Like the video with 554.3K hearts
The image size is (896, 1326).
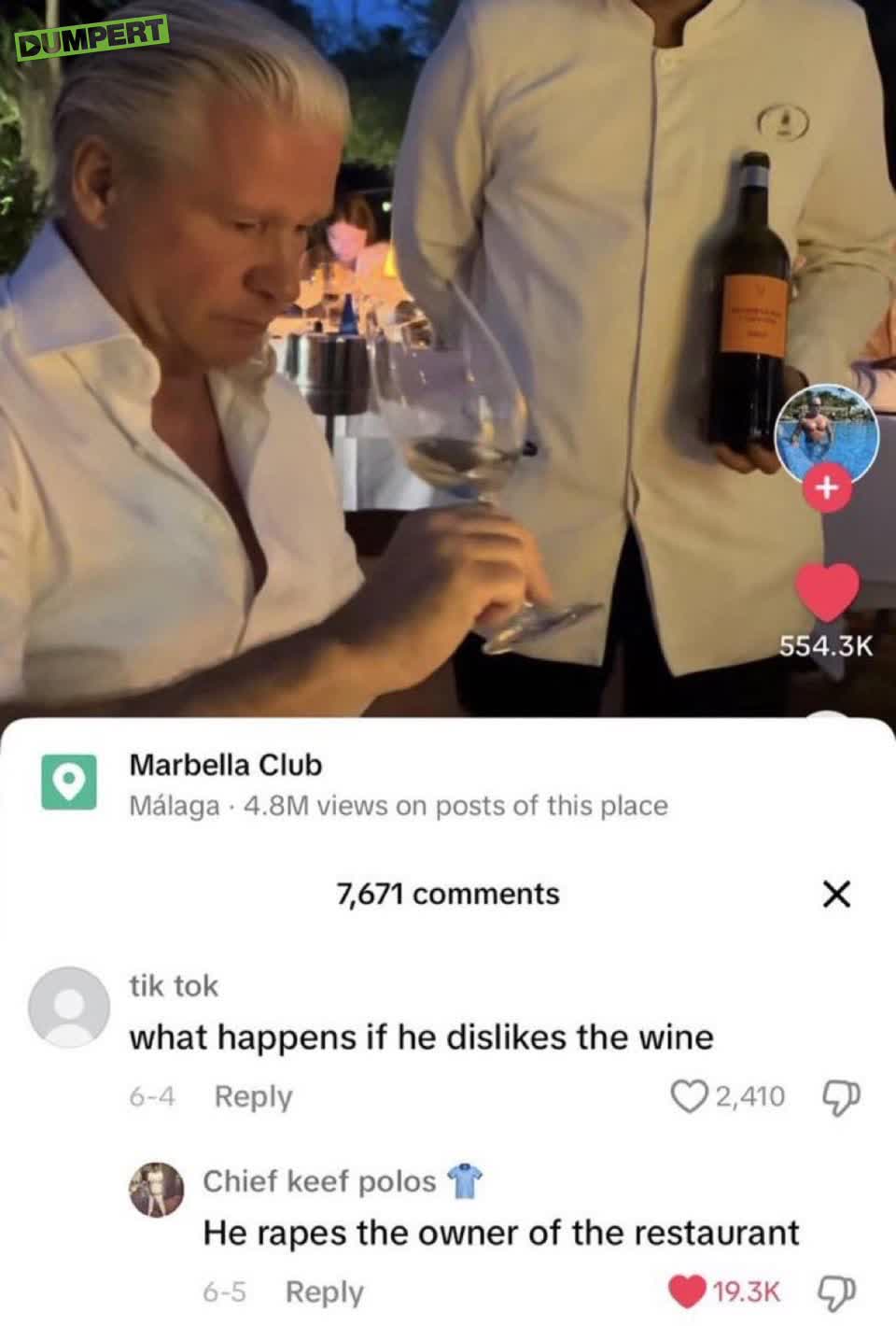pyautogui.click(x=826, y=592)
